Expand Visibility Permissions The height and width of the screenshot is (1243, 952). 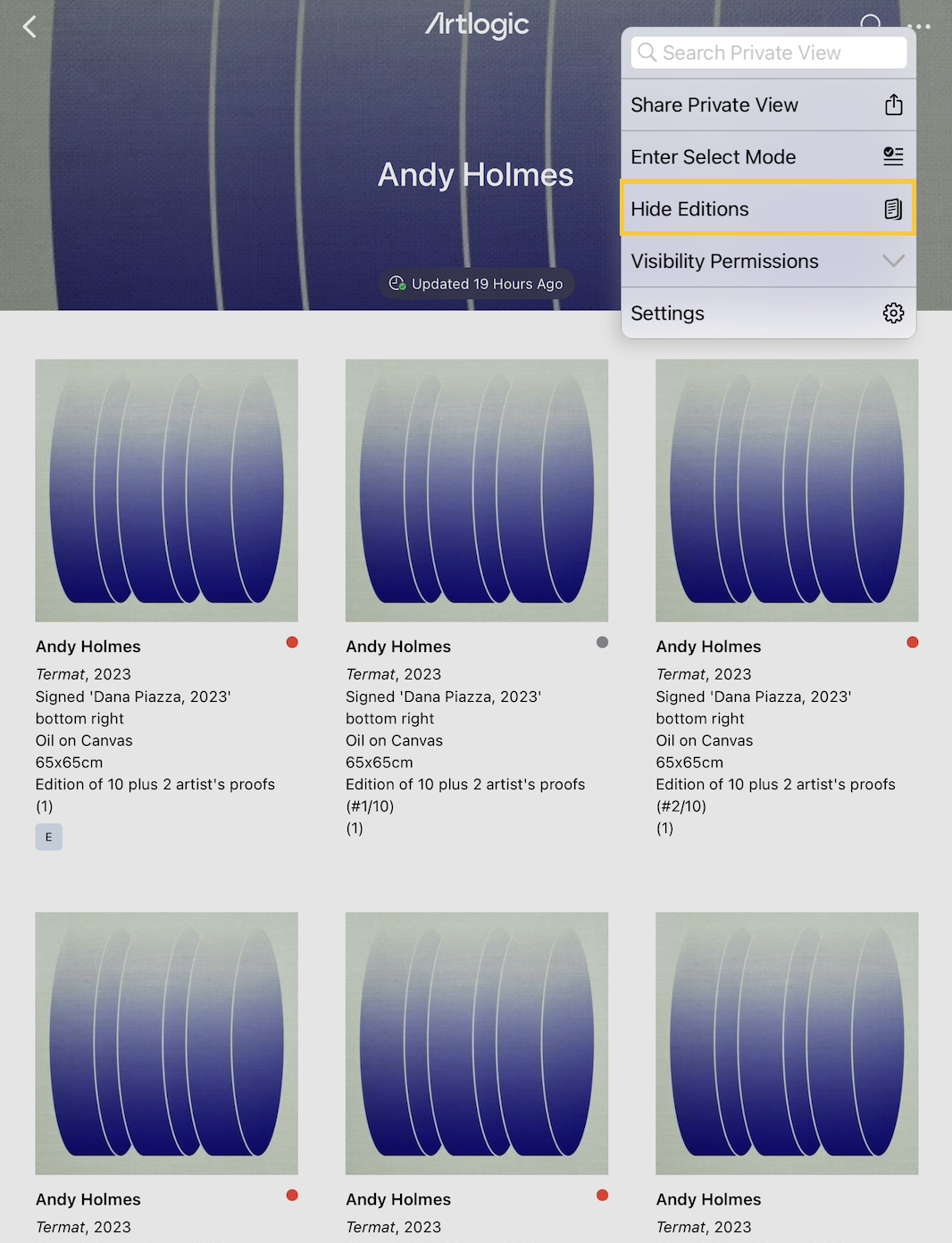point(768,262)
